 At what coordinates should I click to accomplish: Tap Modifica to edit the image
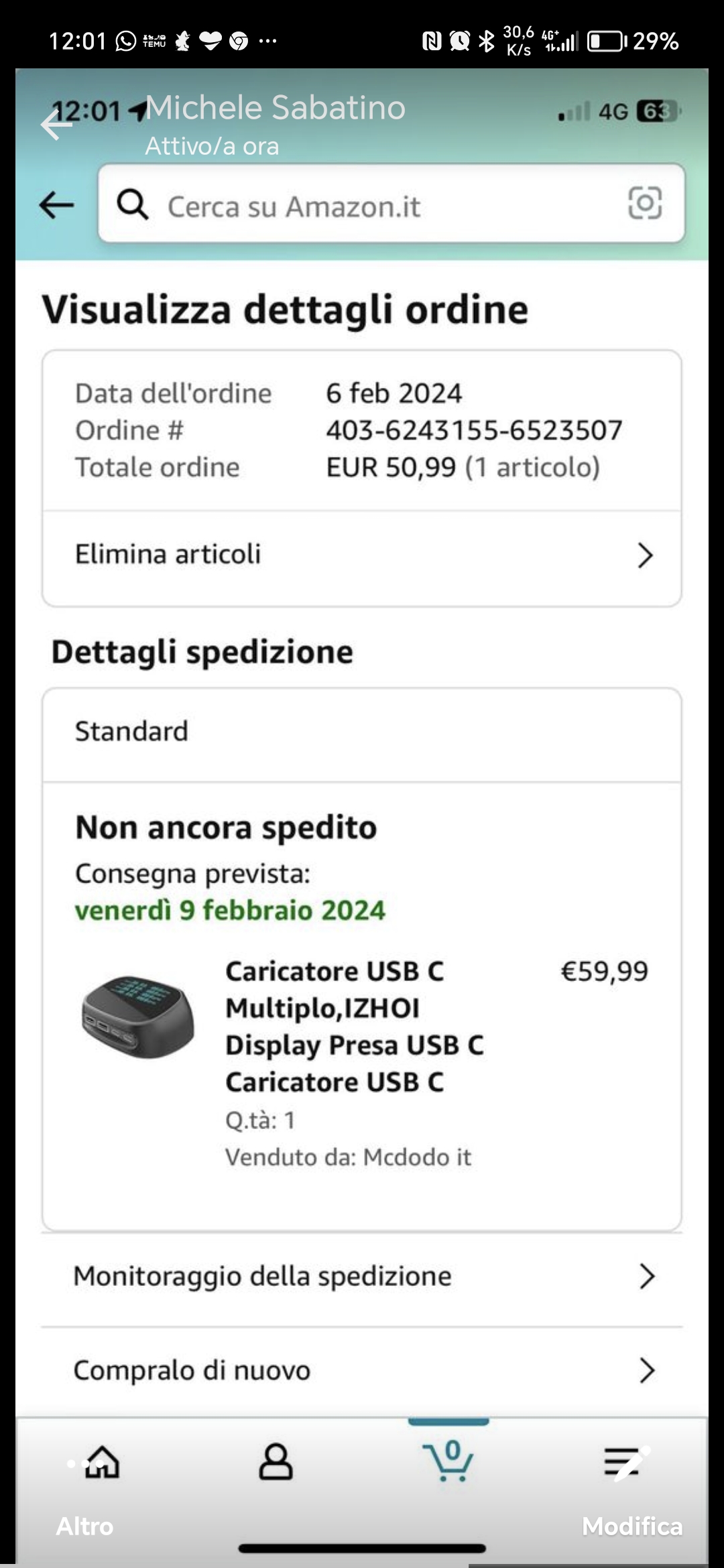631,1526
